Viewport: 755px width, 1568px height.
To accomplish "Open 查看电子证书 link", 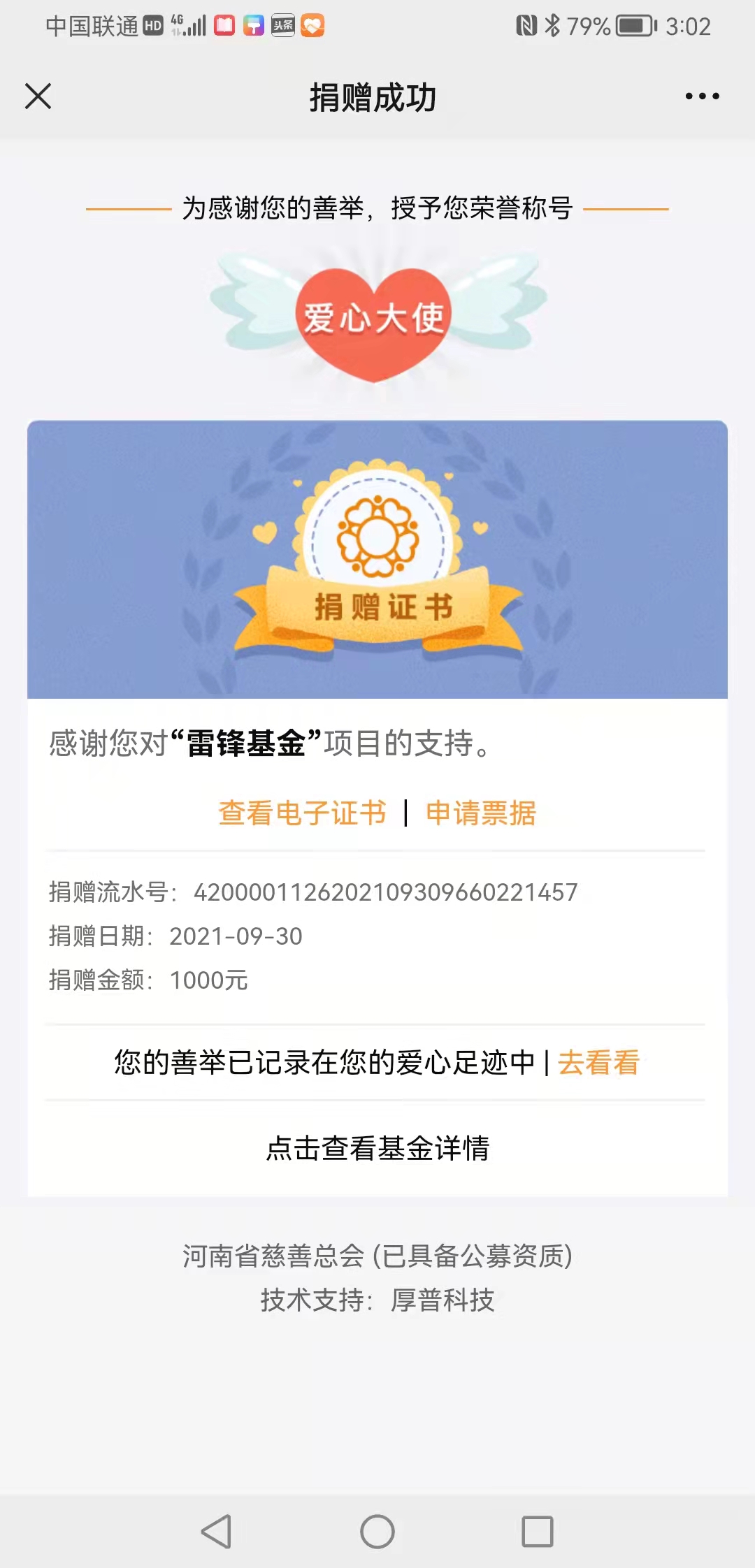I will coord(302,813).
